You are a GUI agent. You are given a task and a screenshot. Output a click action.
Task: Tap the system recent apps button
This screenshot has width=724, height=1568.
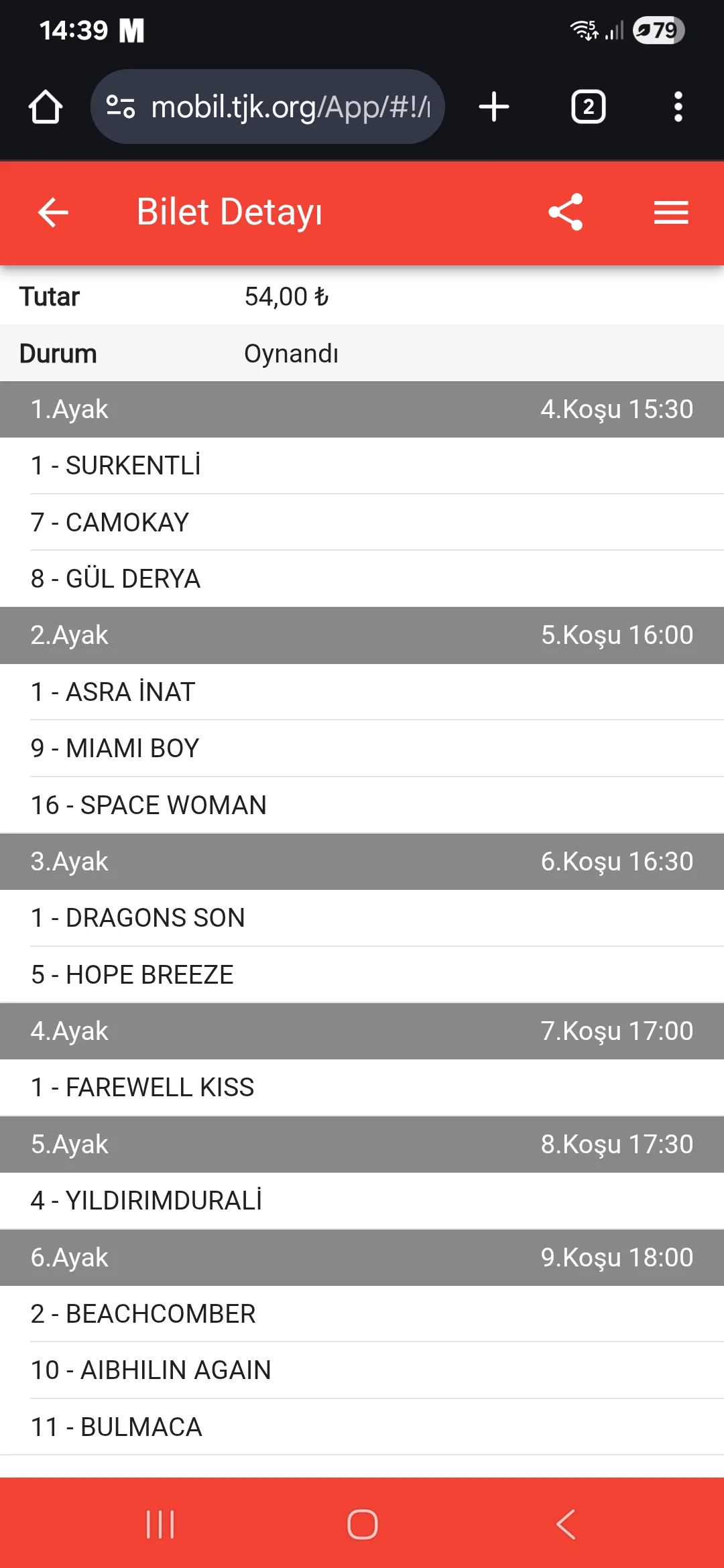(x=160, y=1524)
